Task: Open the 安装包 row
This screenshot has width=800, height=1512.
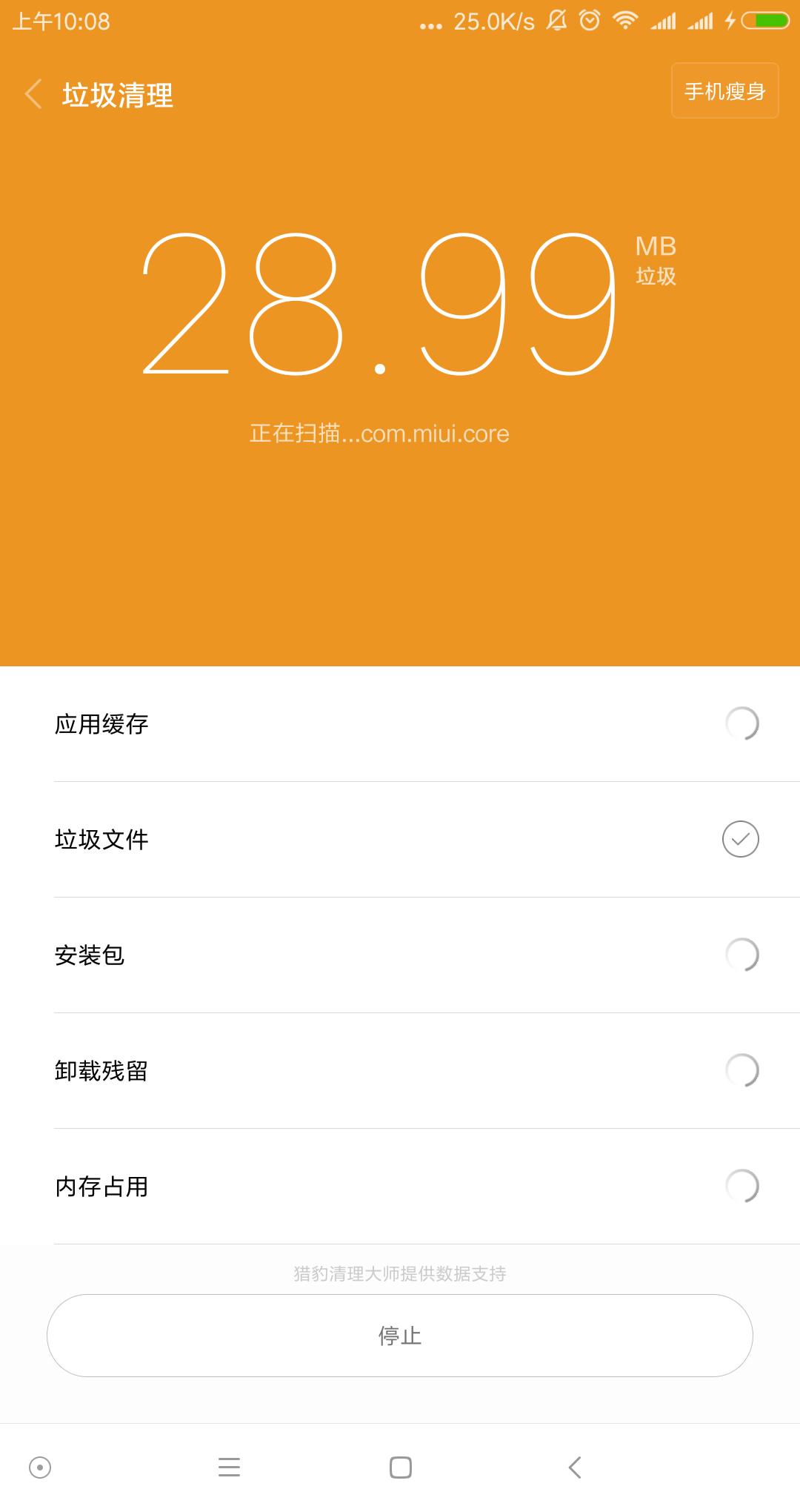Action: point(400,955)
